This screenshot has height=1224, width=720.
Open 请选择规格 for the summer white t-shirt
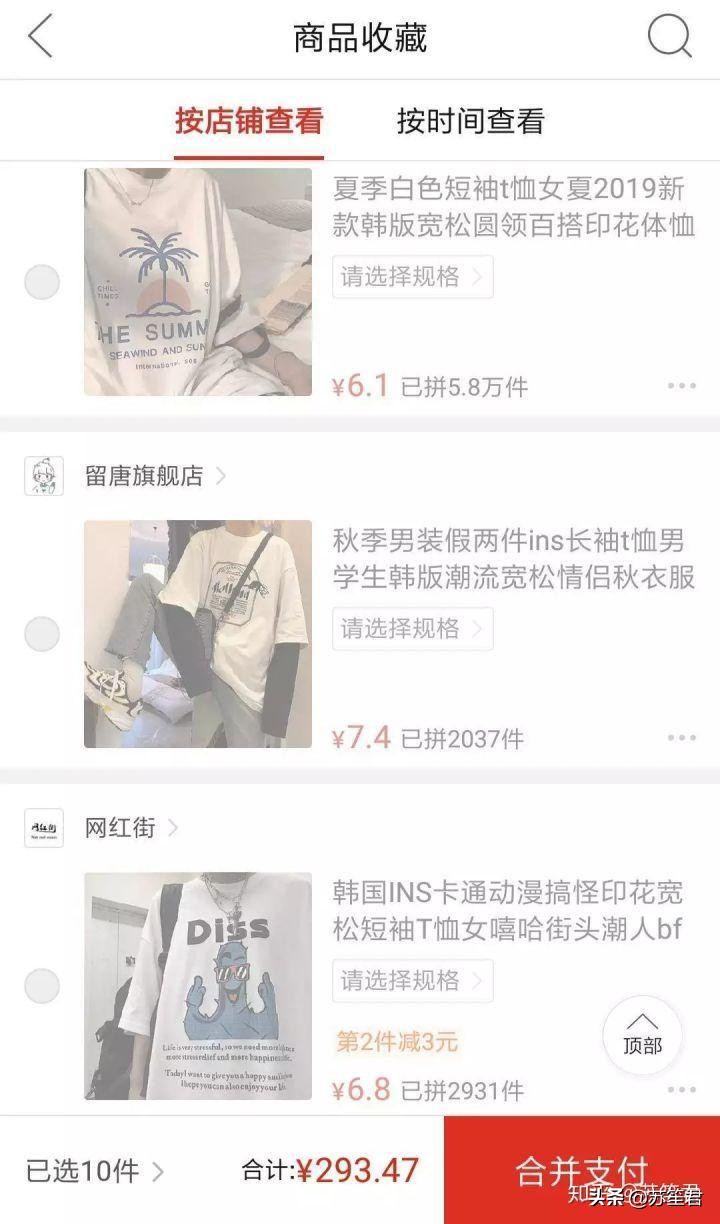413,279
